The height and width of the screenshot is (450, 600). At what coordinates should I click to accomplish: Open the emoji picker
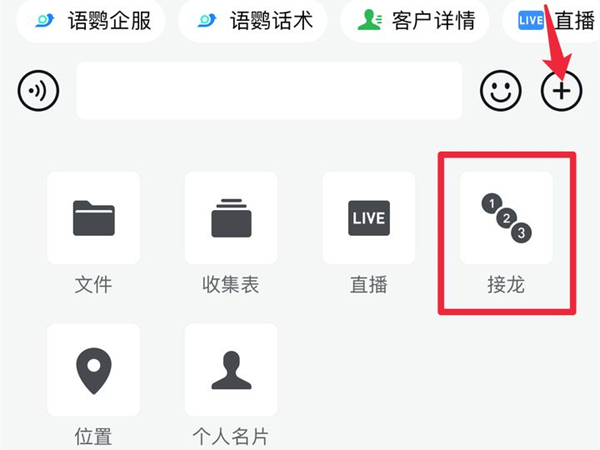(501, 91)
